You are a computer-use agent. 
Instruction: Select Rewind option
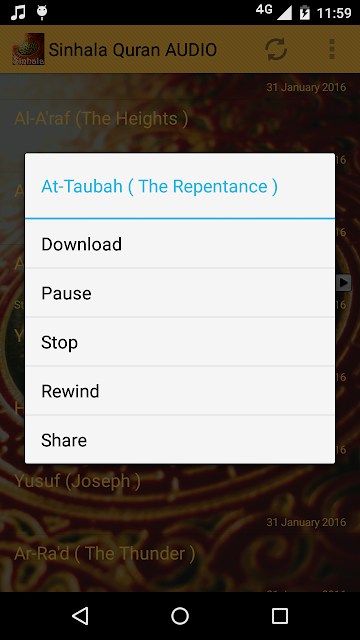[180, 391]
